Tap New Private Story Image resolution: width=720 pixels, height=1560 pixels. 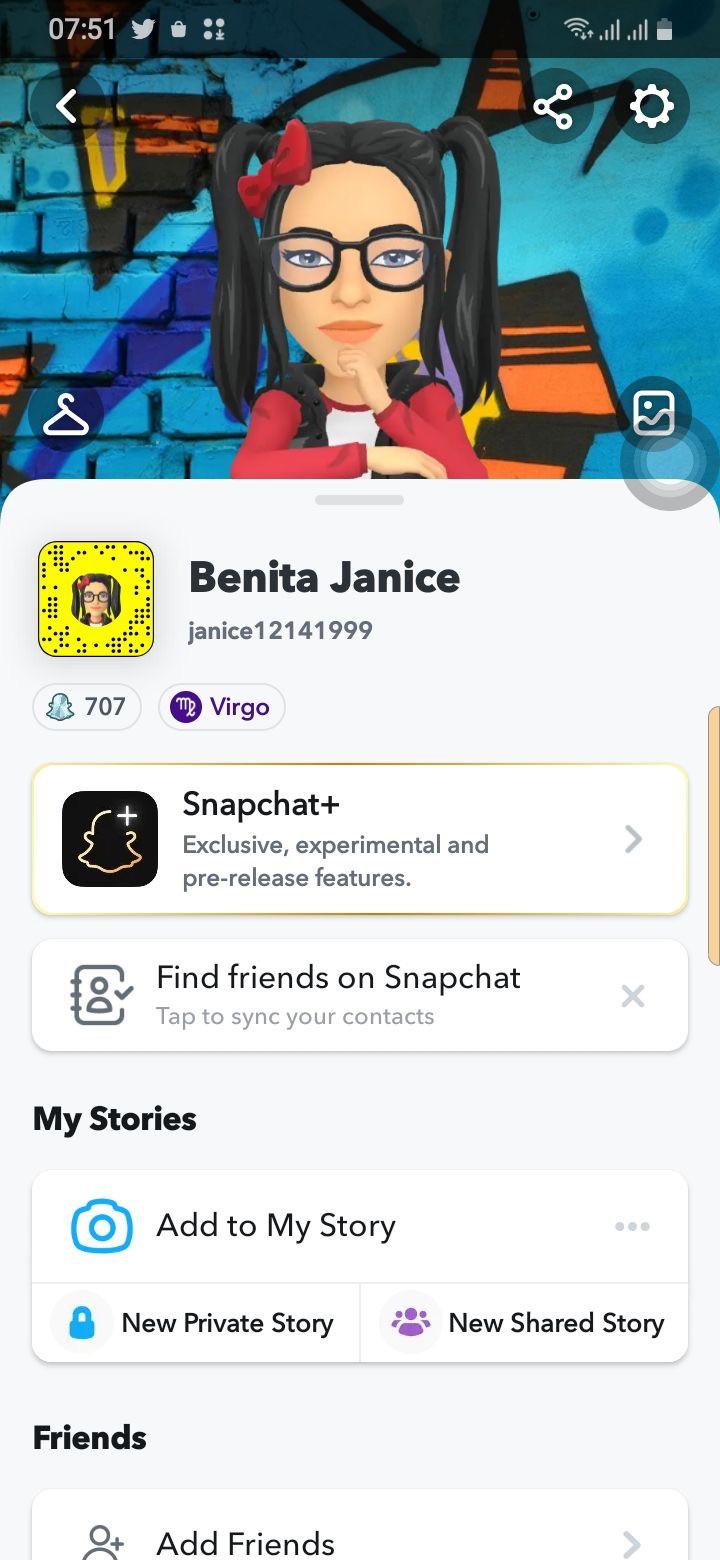(227, 1322)
